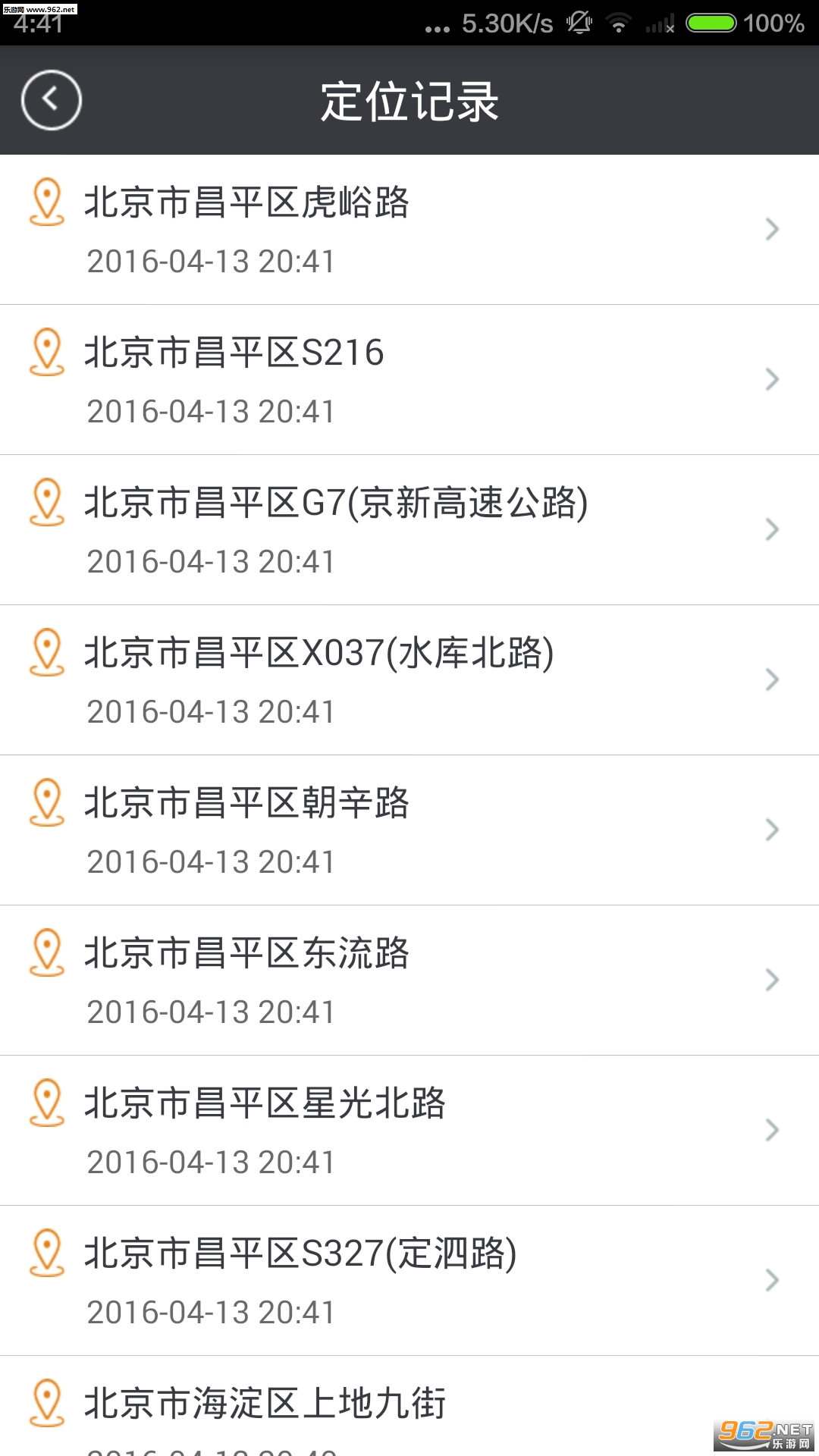Open the S327(定泗路) location record
Image resolution: width=819 pixels, height=1456 pixels.
click(409, 1281)
